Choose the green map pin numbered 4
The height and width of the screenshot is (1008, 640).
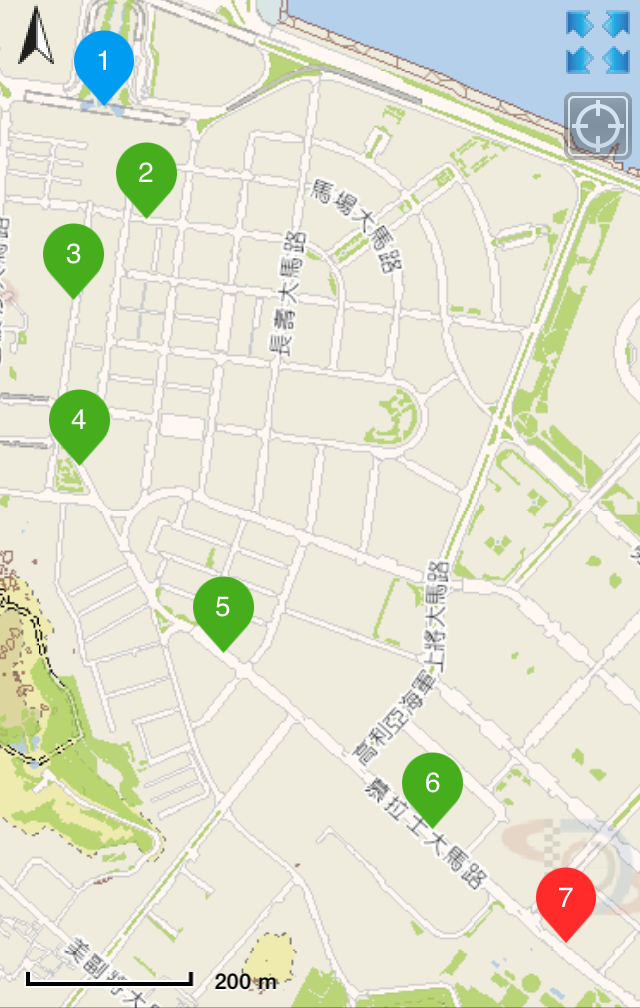pyautogui.click(x=79, y=421)
